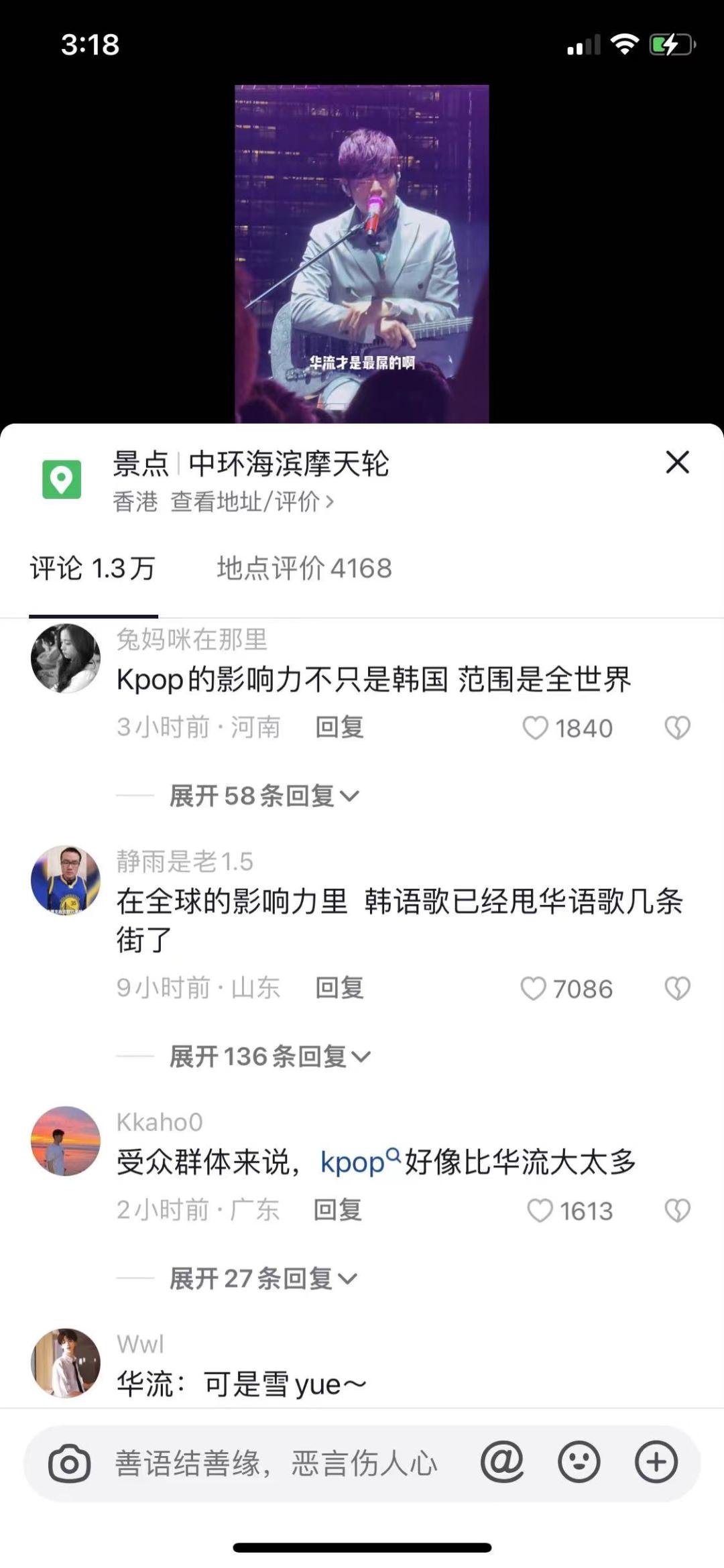The height and width of the screenshot is (1568, 724).
Task: Dislike 兔妈咪在那里's comment
Action: click(x=677, y=728)
